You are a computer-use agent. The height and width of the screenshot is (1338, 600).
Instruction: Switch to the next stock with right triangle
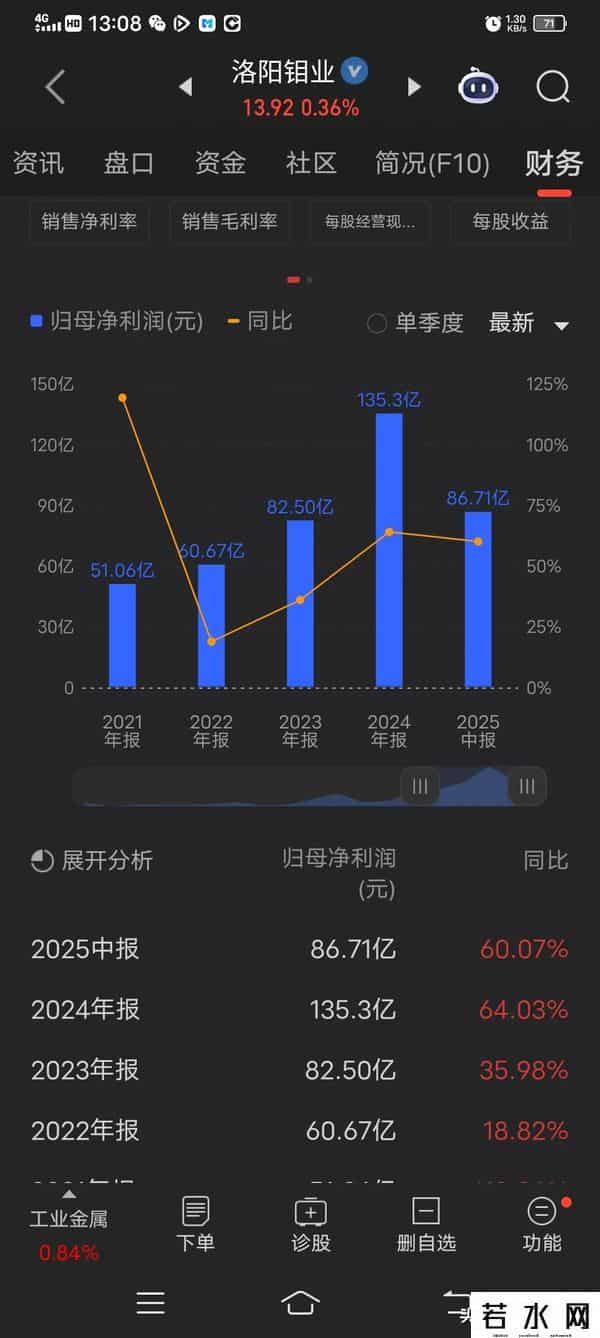(x=414, y=87)
